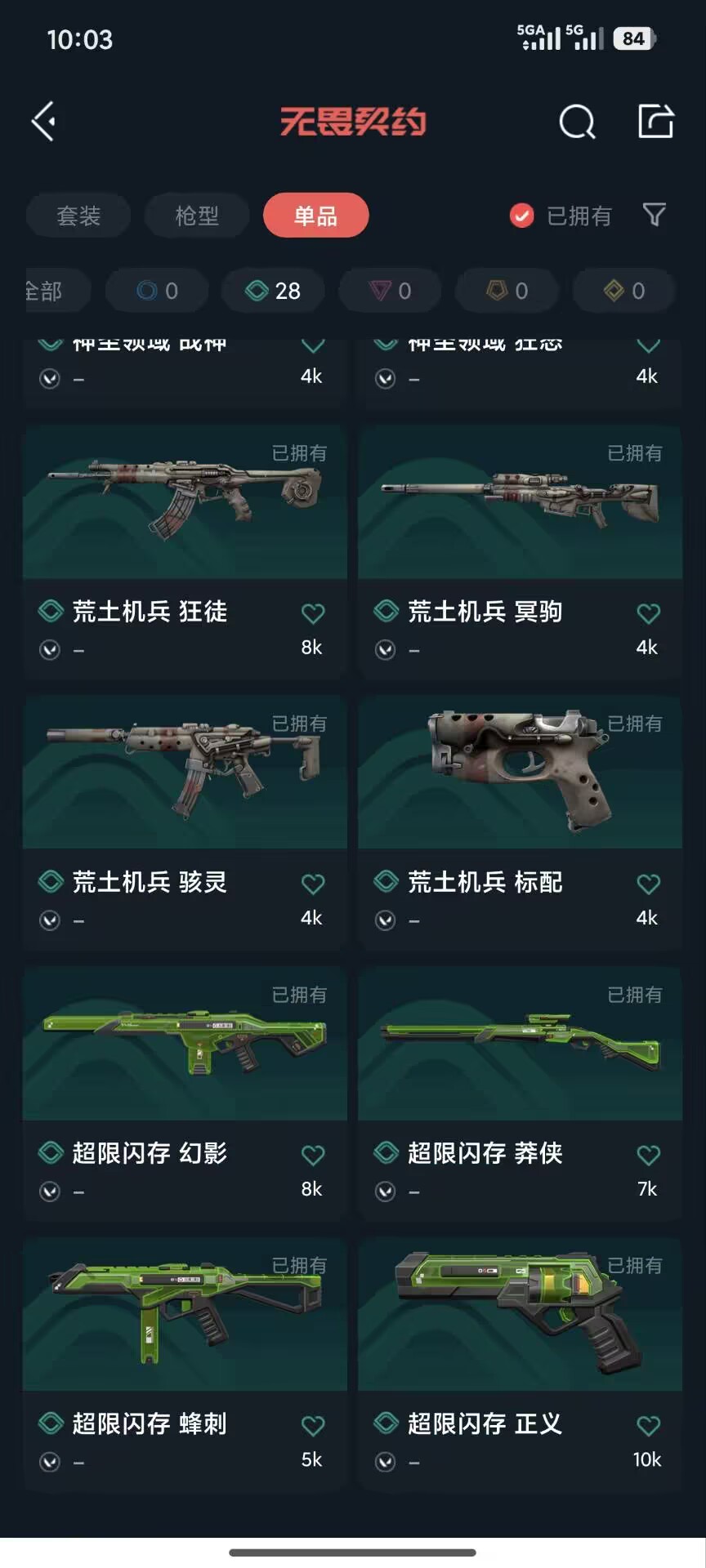Image resolution: width=706 pixels, height=1568 pixels.
Task: Select the rarity chip showing 28
Action: coord(273,291)
